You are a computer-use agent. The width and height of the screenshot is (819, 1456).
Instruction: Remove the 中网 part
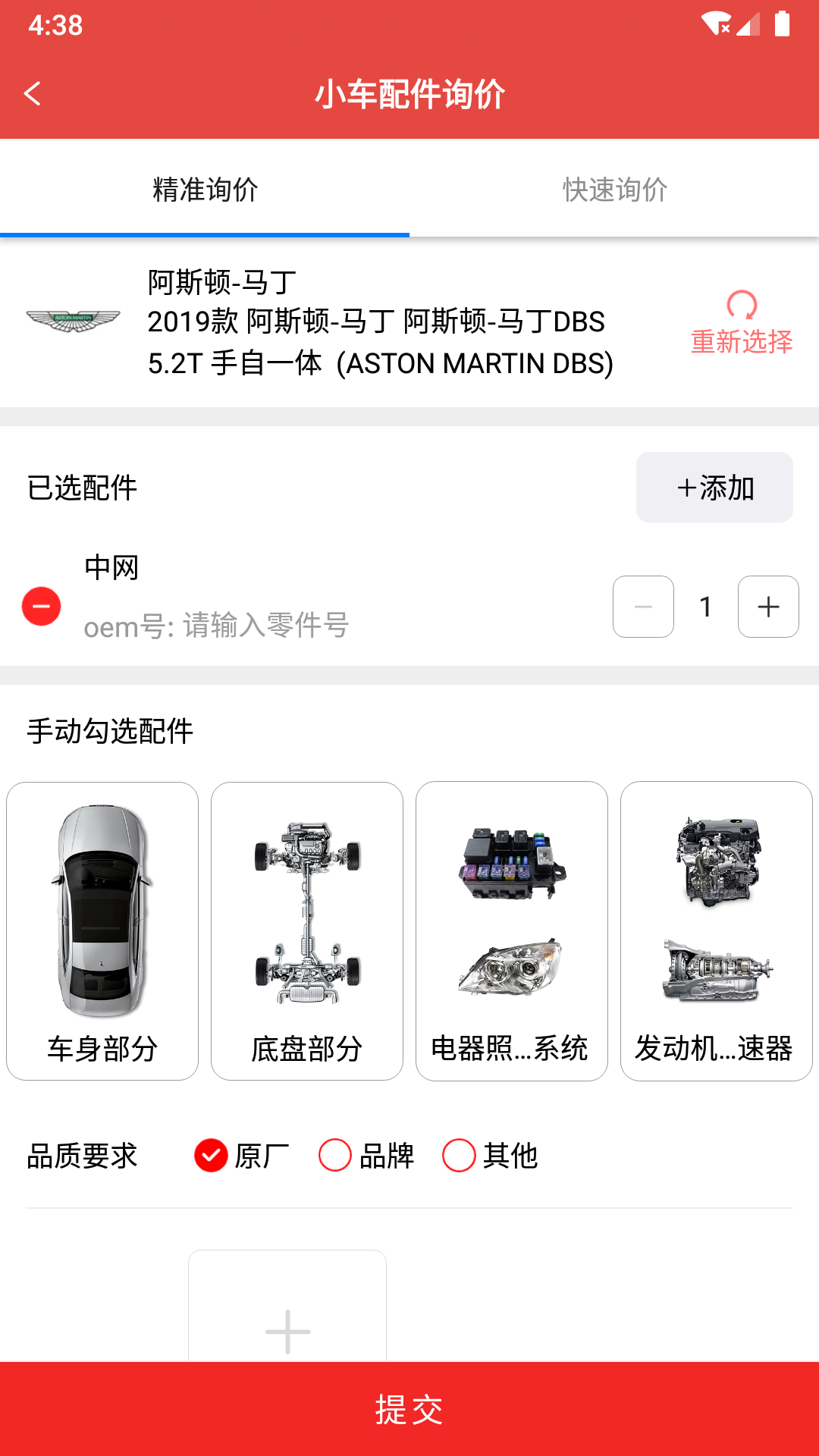[x=42, y=606]
